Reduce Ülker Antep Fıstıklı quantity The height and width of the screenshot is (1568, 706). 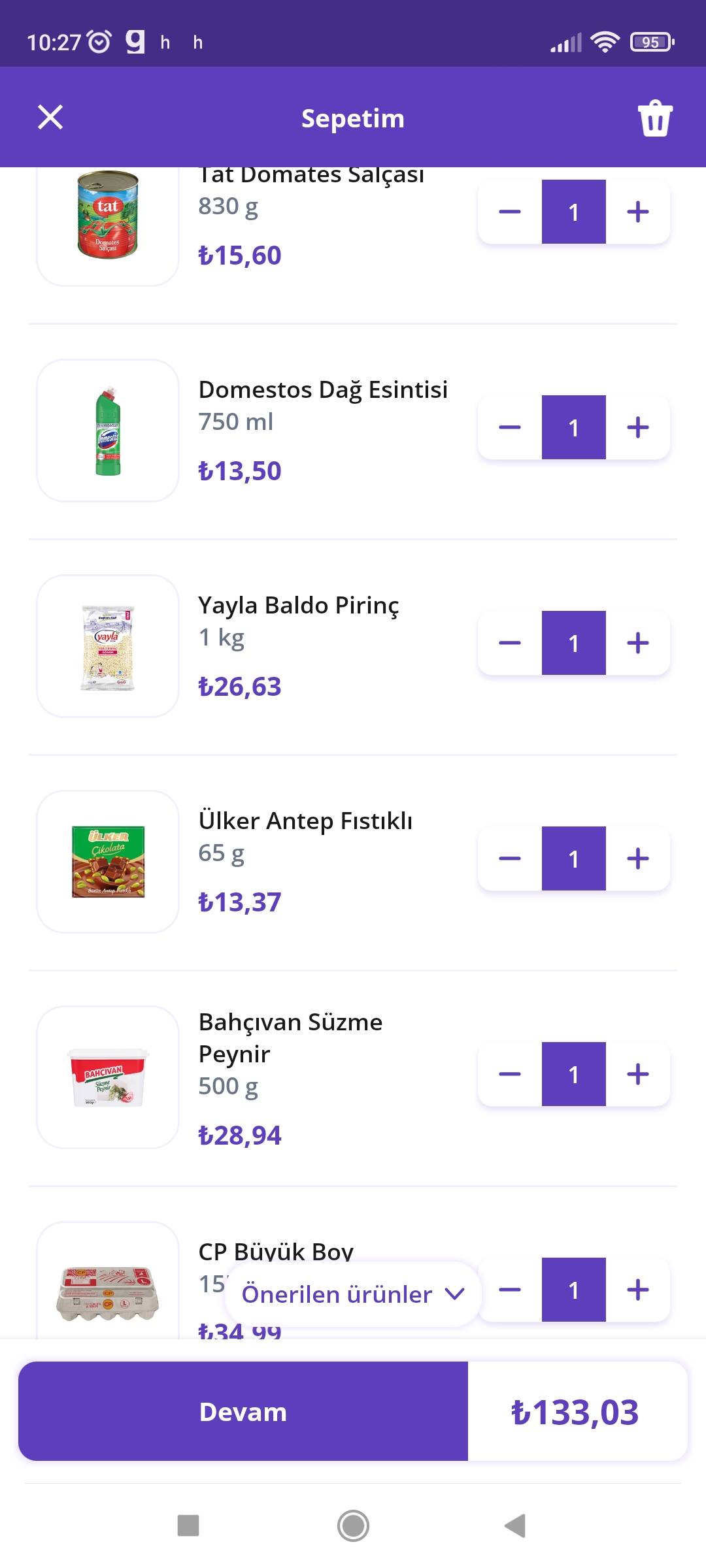click(x=510, y=858)
